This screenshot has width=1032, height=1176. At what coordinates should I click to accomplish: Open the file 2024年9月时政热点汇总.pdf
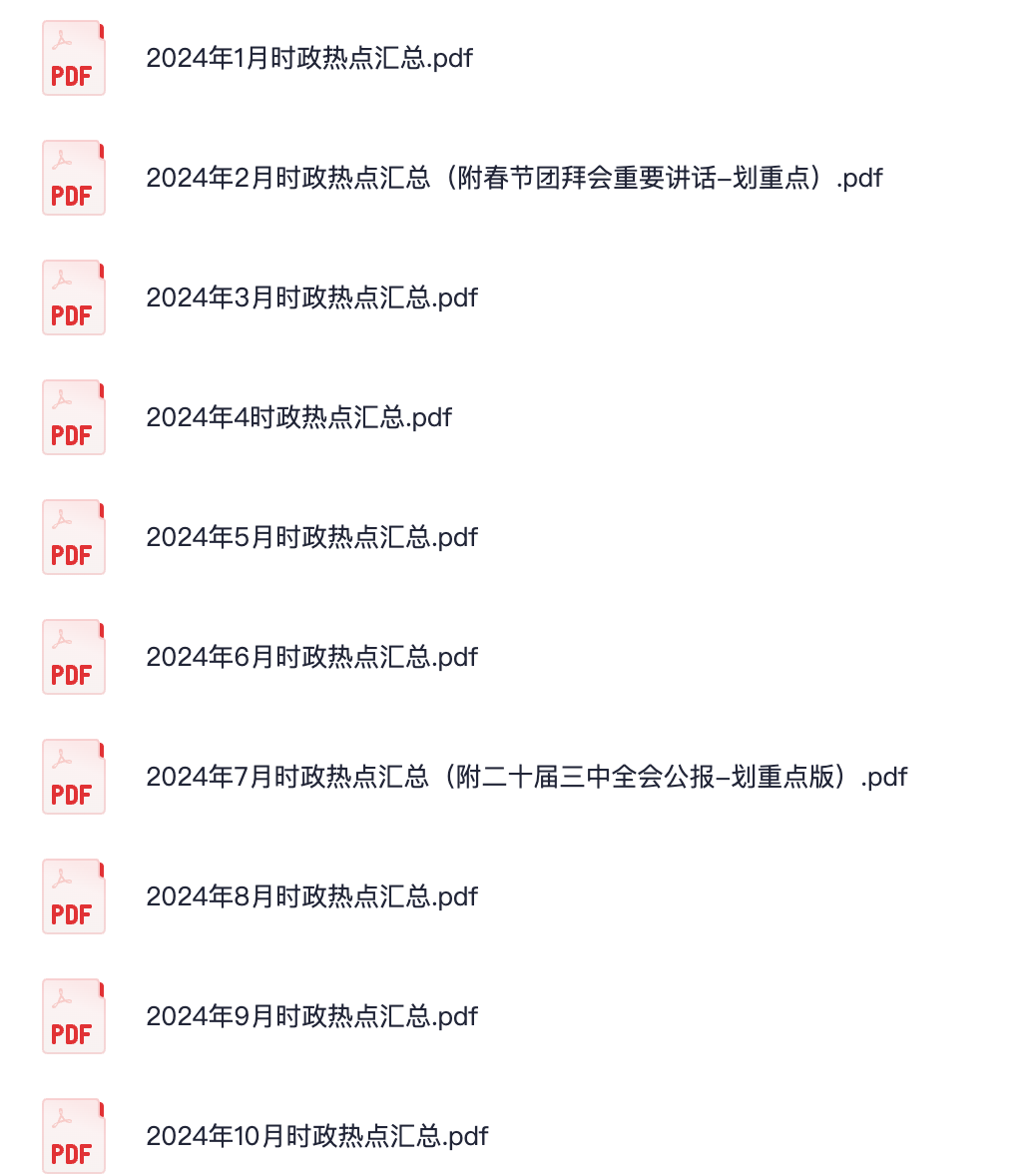click(x=312, y=1016)
